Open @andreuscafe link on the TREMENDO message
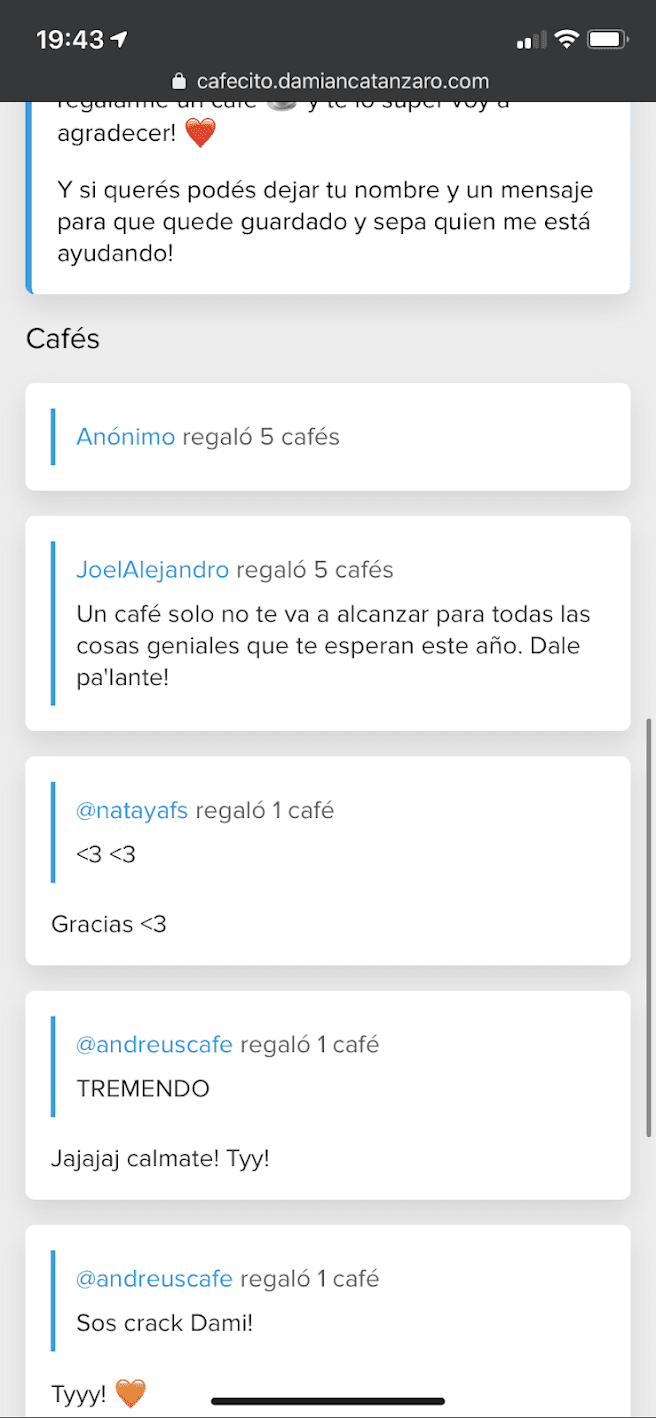Image resolution: width=656 pixels, height=1418 pixels. 154,1045
